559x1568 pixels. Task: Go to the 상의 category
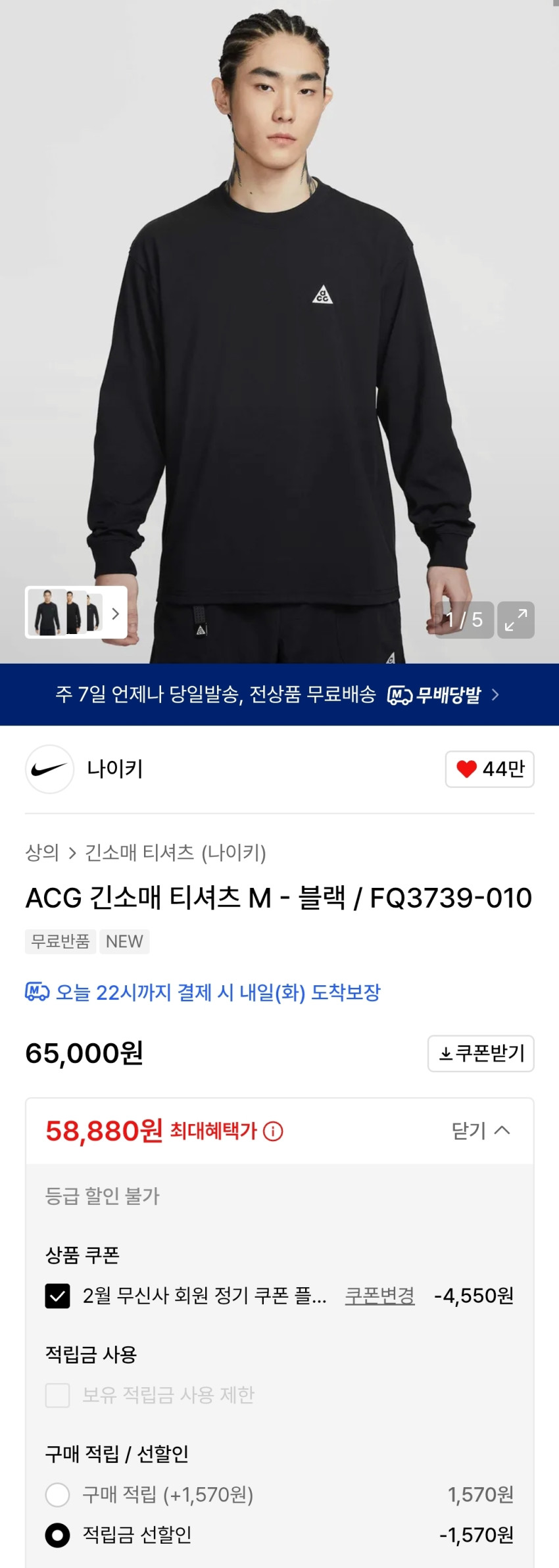(x=42, y=852)
